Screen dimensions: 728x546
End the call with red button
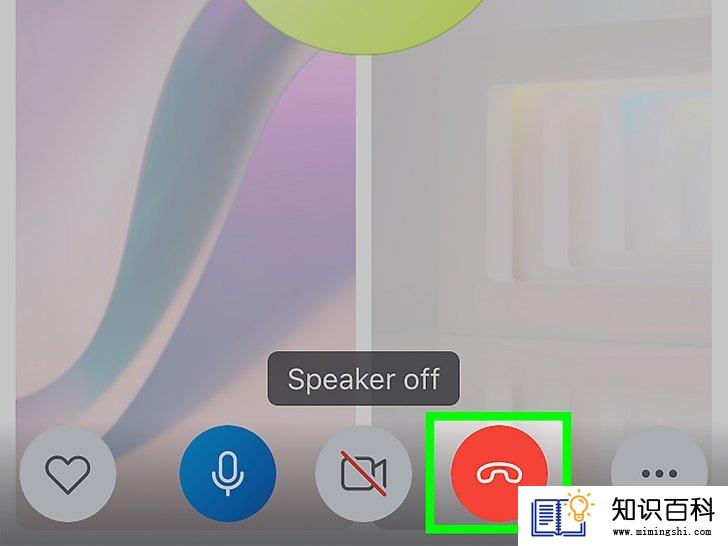click(499, 473)
